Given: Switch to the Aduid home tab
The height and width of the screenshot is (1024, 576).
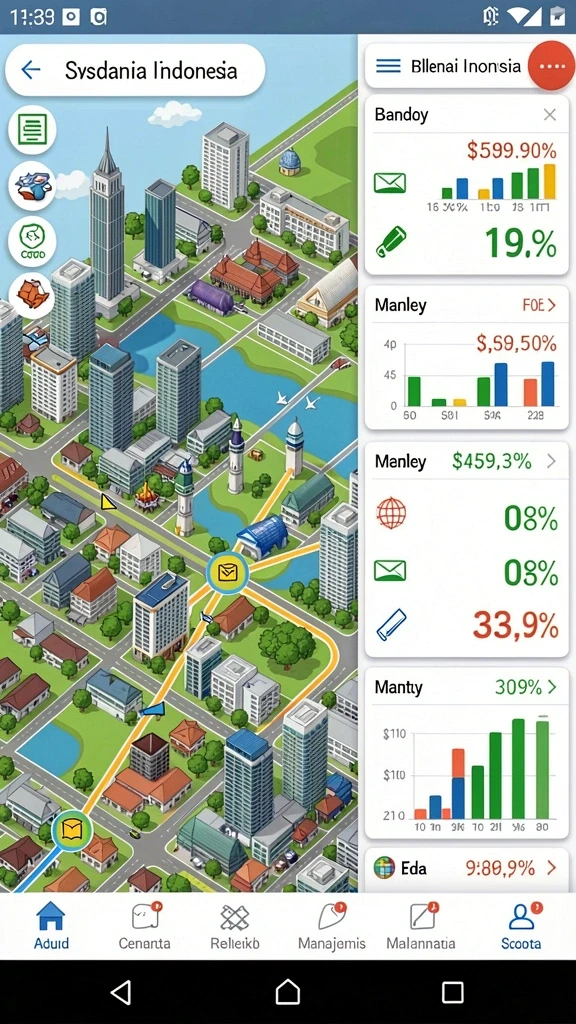Looking at the screenshot, I should (51, 925).
